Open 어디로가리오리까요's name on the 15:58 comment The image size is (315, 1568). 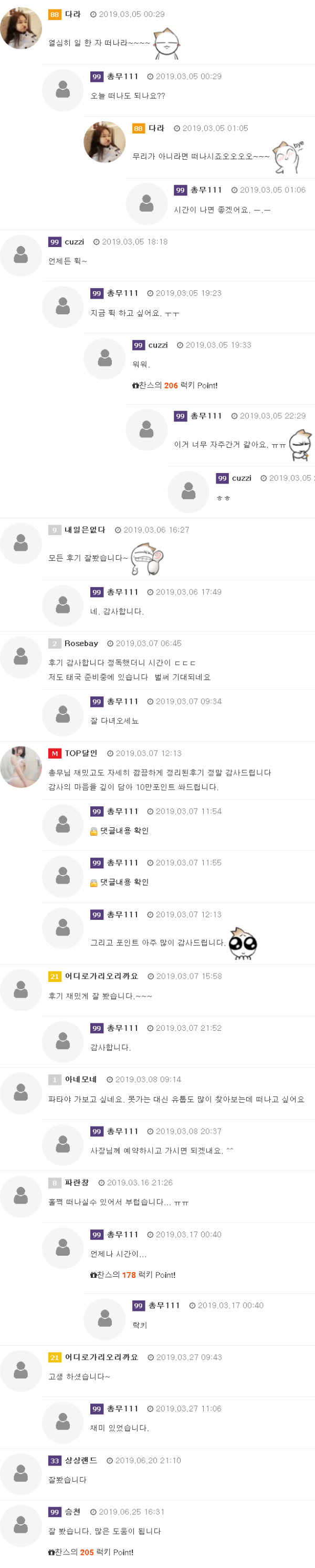[101, 976]
